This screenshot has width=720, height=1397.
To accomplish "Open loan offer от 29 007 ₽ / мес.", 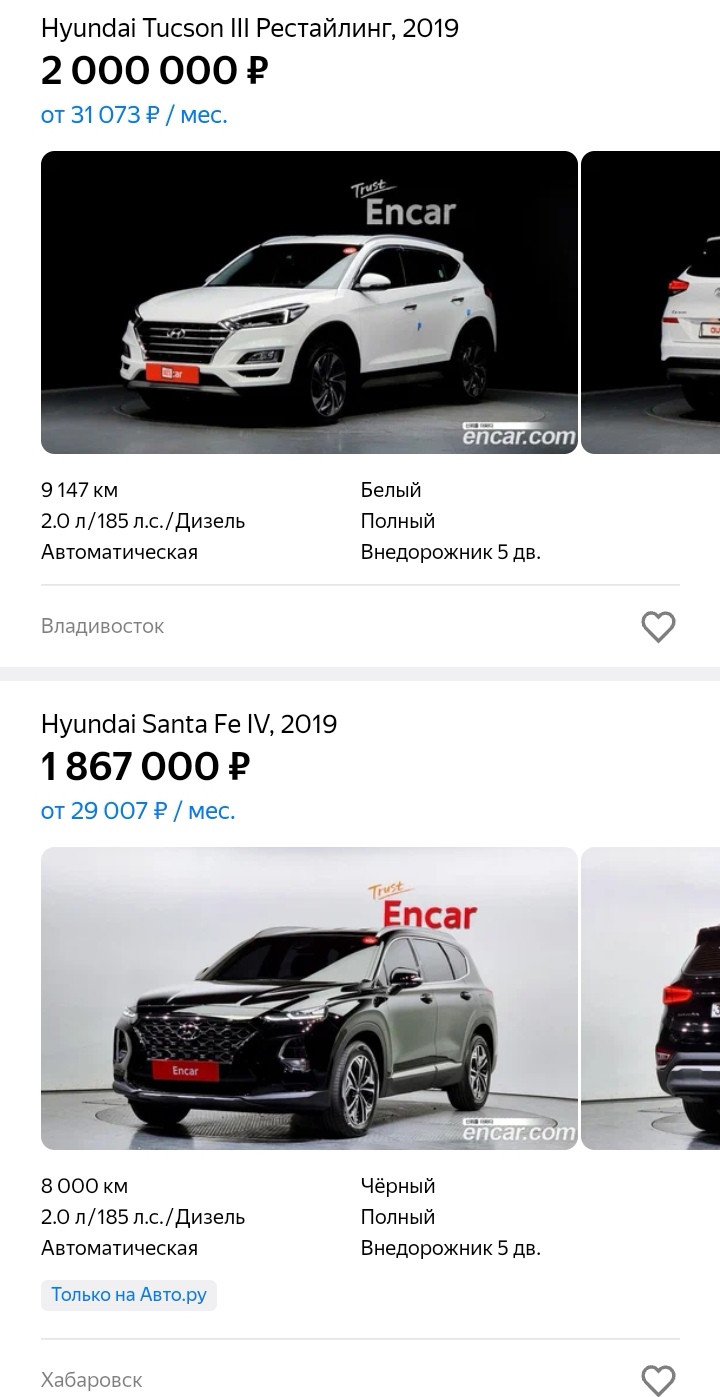I will [x=138, y=811].
